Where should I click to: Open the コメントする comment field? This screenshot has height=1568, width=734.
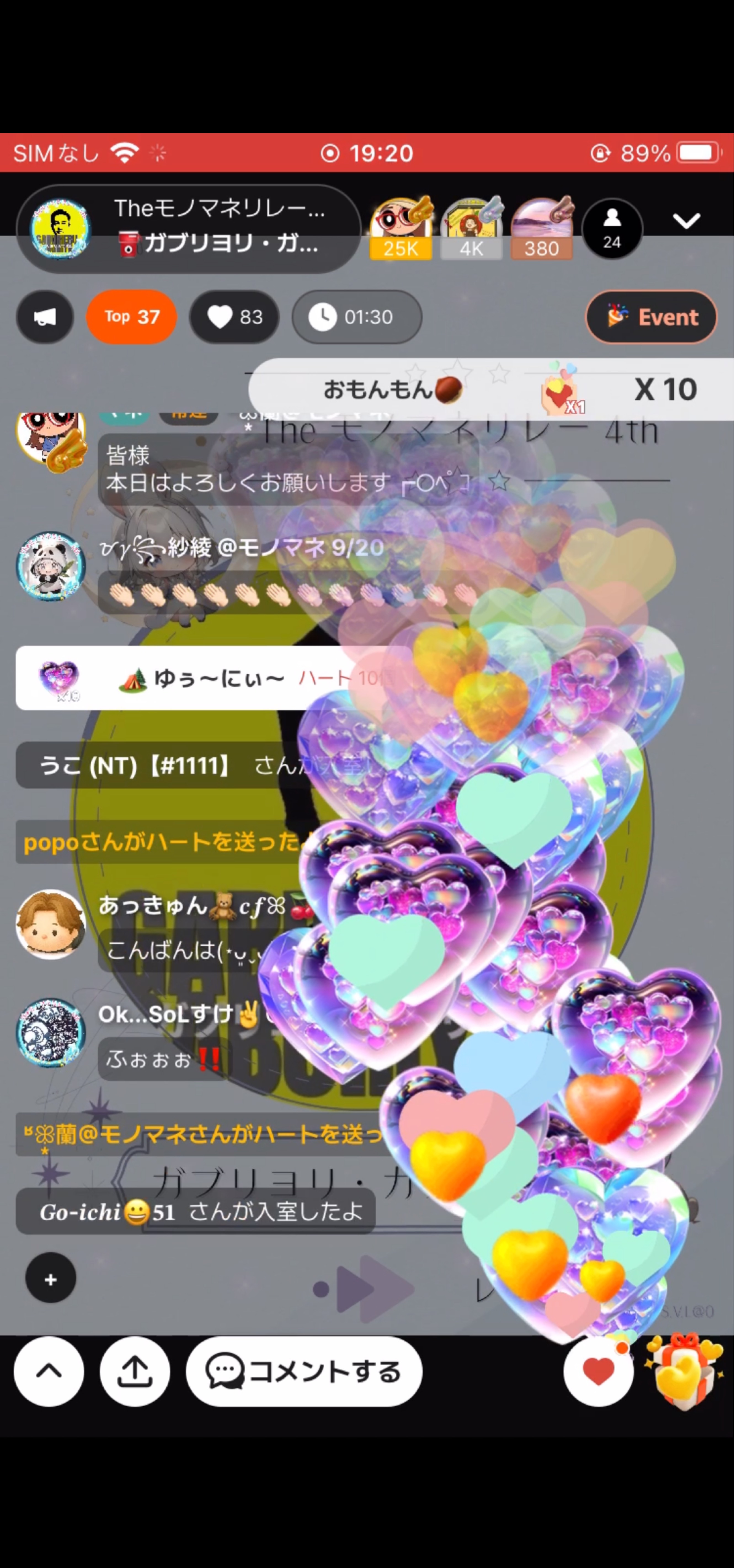point(304,1371)
